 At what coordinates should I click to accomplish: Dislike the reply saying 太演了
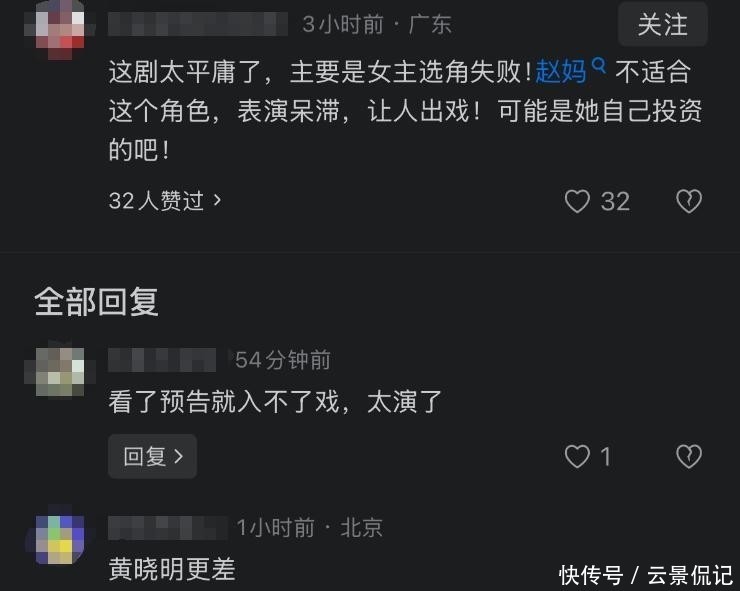click(689, 456)
